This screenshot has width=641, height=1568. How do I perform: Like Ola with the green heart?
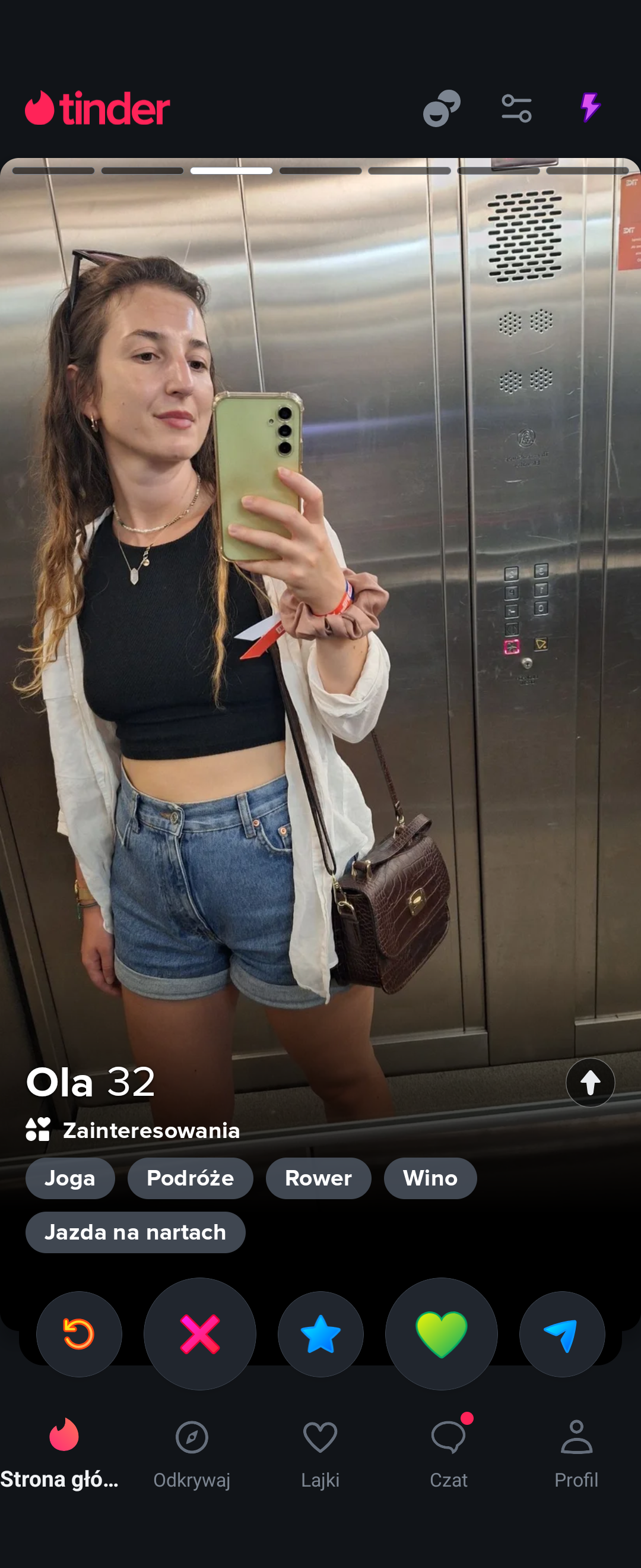(x=441, y=1333)
